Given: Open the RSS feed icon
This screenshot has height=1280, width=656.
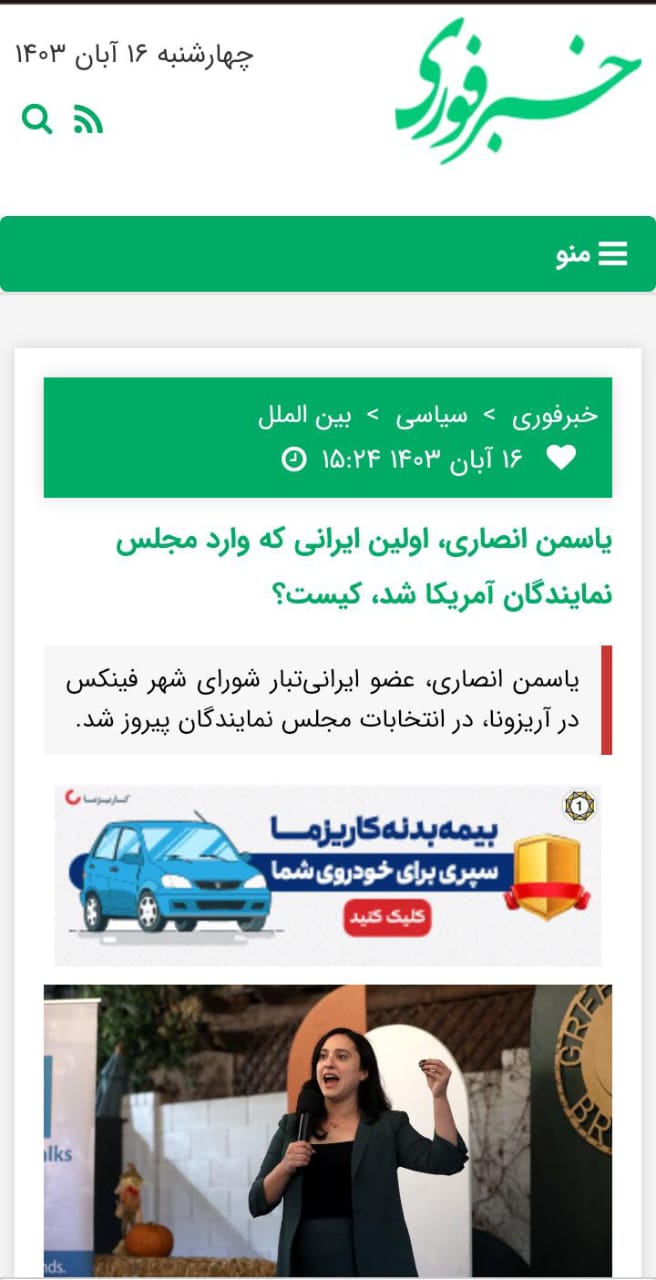Looking at the screenshot, I should click(x=89, y=120).
